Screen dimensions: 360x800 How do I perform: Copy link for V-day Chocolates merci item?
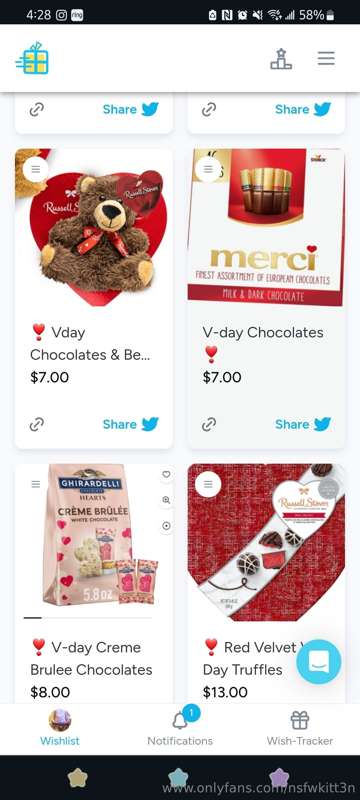pos(209,424)
